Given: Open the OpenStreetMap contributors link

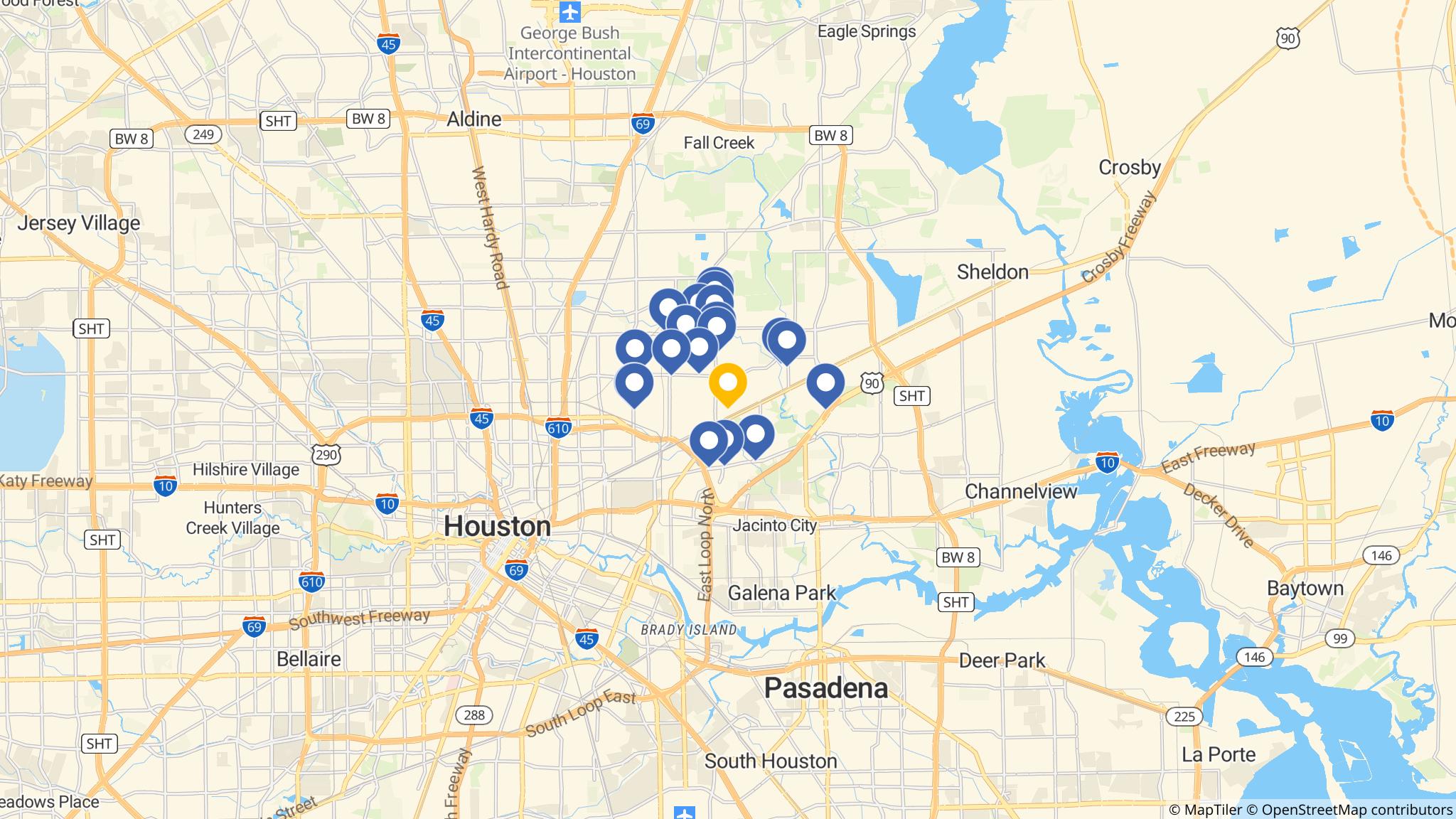Looking at the screenshot, I should [1355, 810].
